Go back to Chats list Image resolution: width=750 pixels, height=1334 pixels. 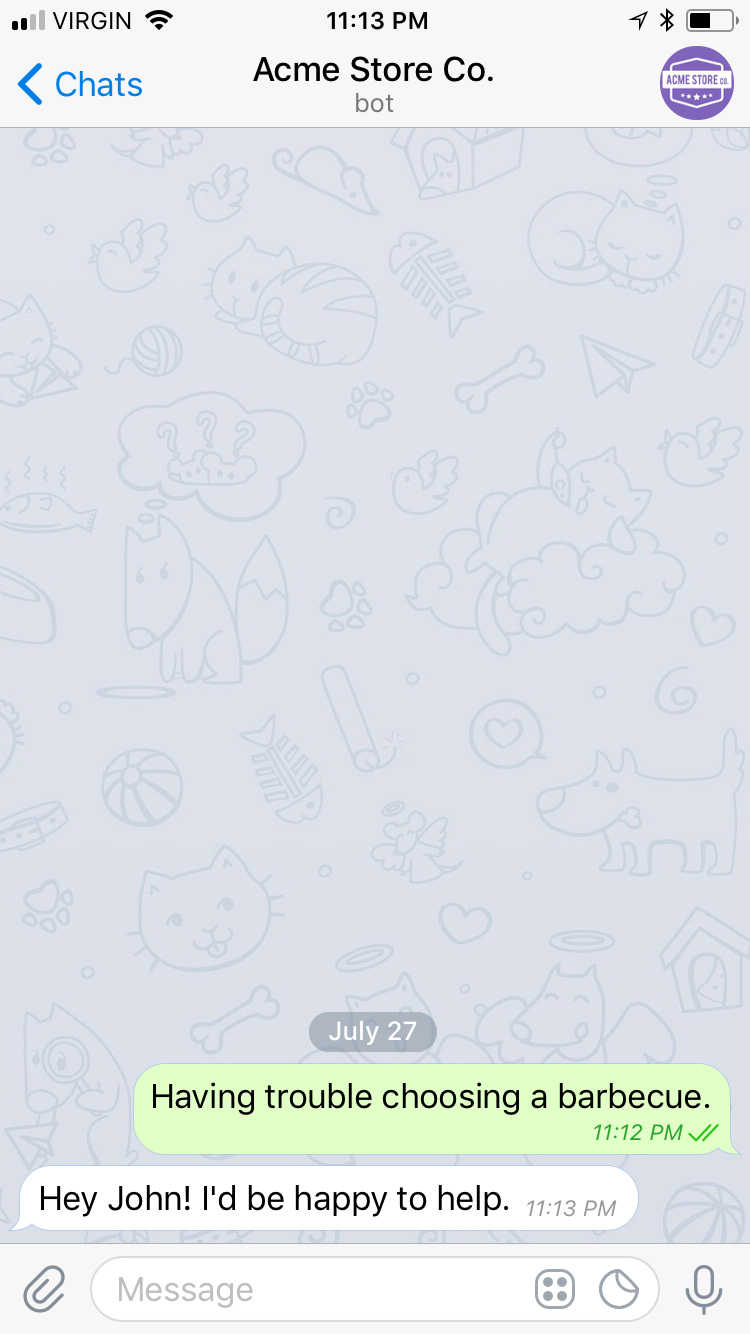[80, 85]
